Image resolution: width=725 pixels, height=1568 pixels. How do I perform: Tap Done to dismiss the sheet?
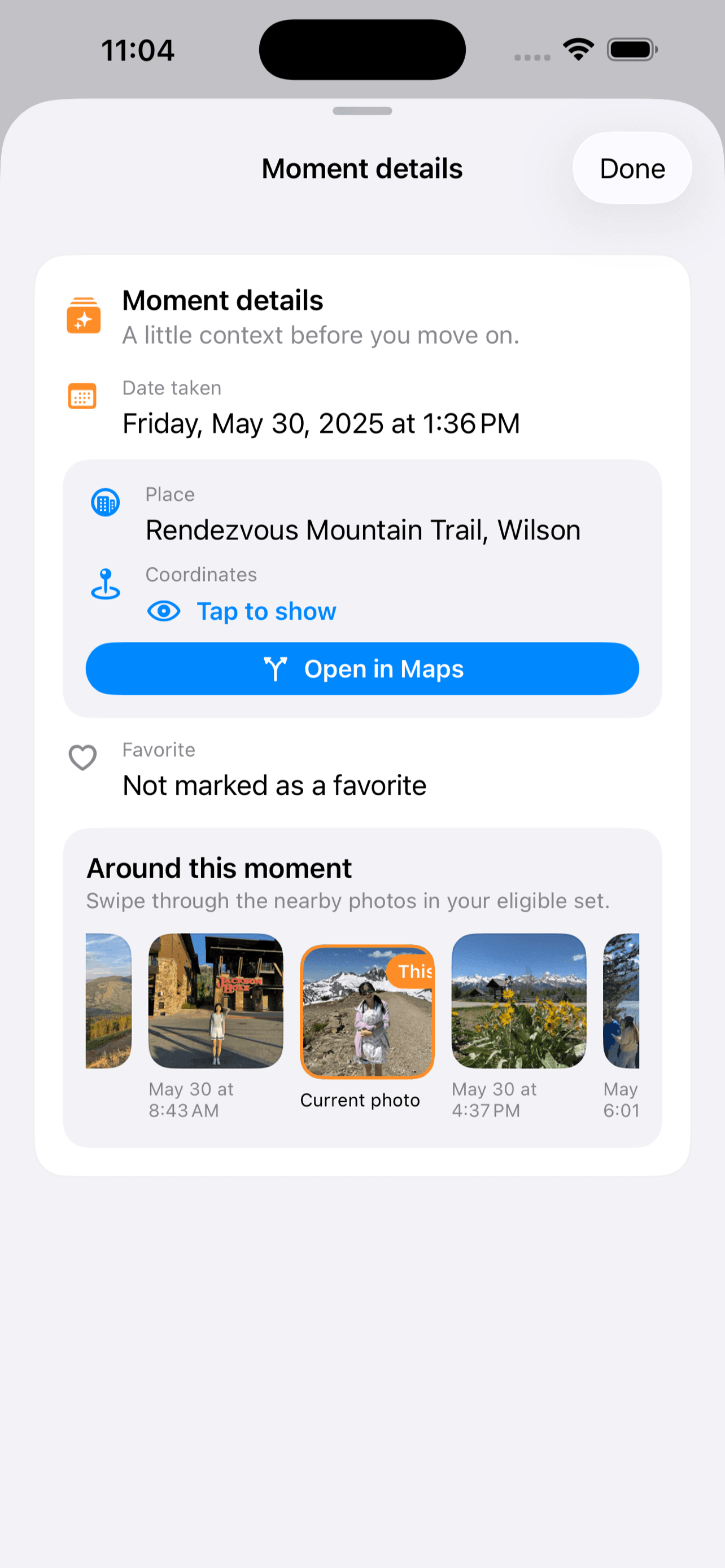click(x=632, y=168)
